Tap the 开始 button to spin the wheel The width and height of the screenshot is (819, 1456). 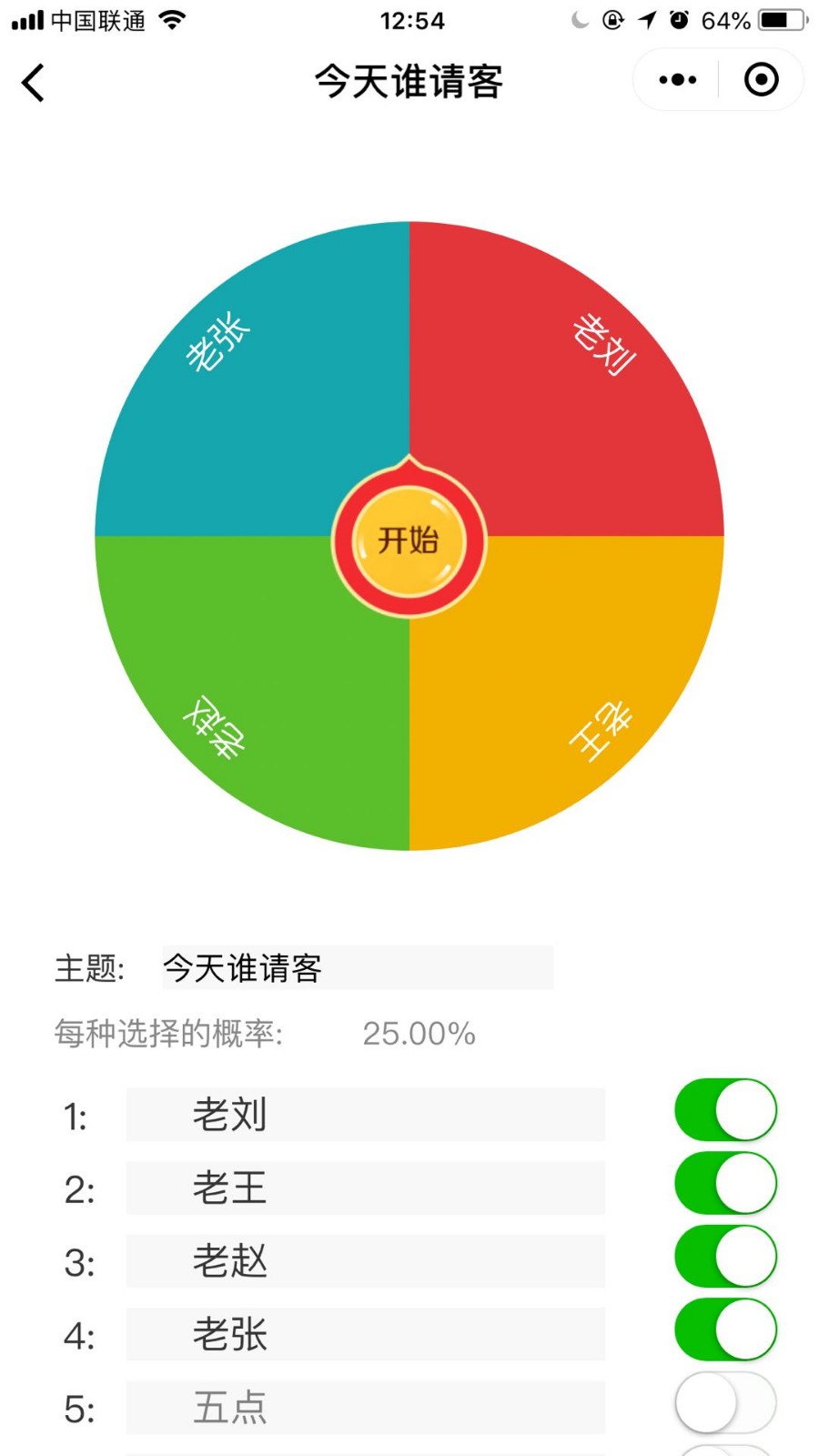pyautogui.click(x=409, y=541)
